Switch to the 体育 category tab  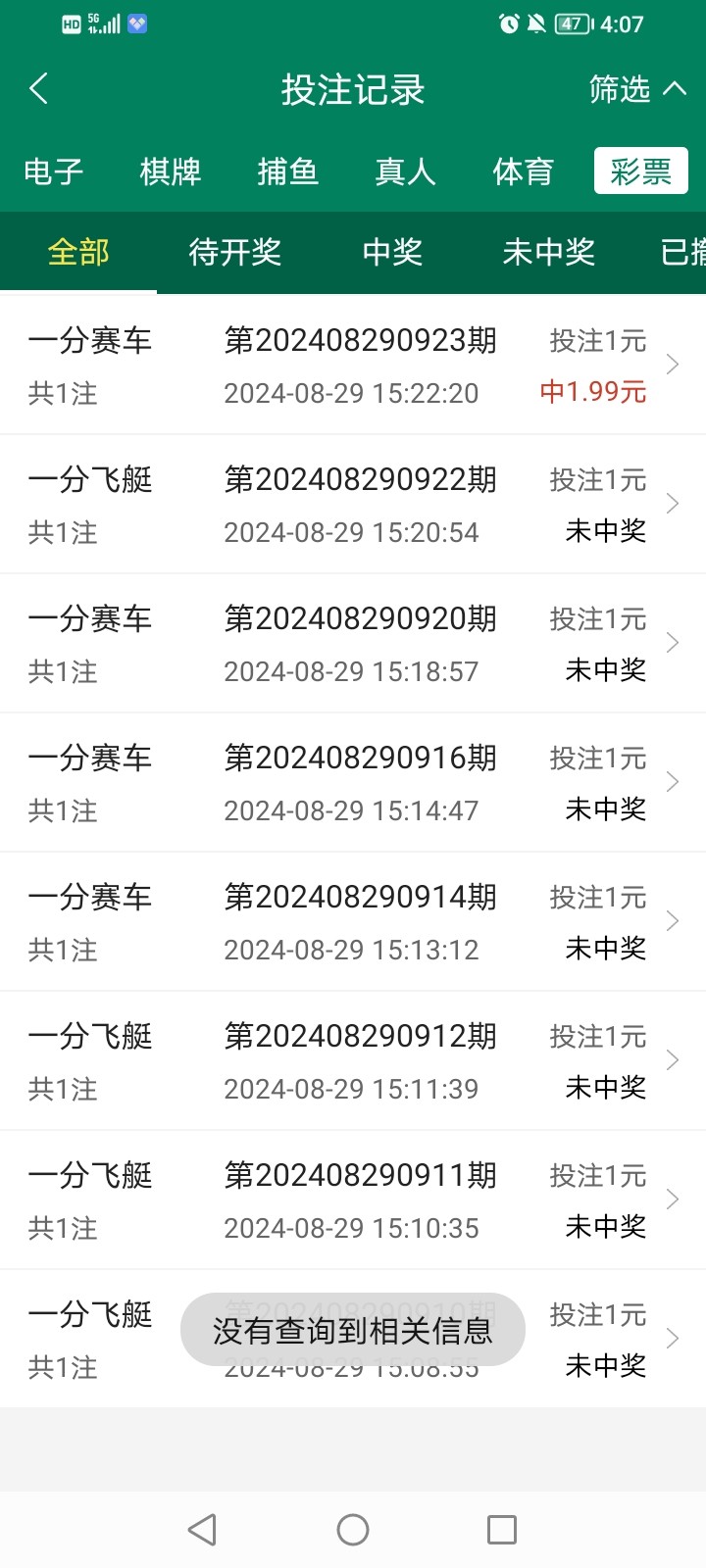point(523,171)
